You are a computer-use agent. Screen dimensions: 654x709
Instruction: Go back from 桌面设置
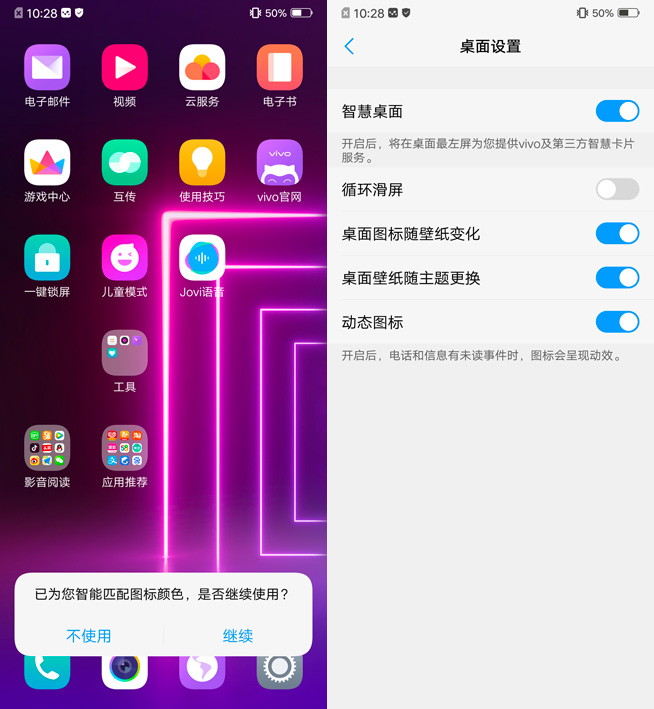pyautogui.click(x=349, y=46)
